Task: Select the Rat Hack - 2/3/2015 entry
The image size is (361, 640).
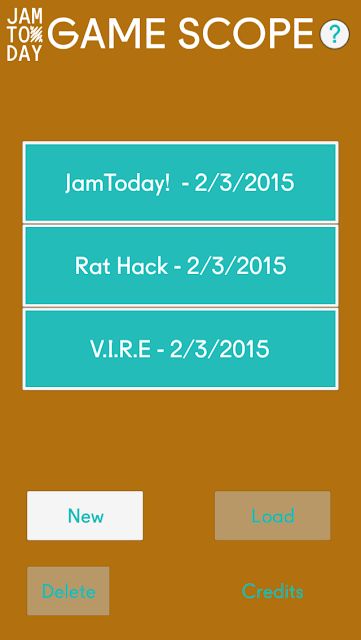Action: tap(180, 266)
